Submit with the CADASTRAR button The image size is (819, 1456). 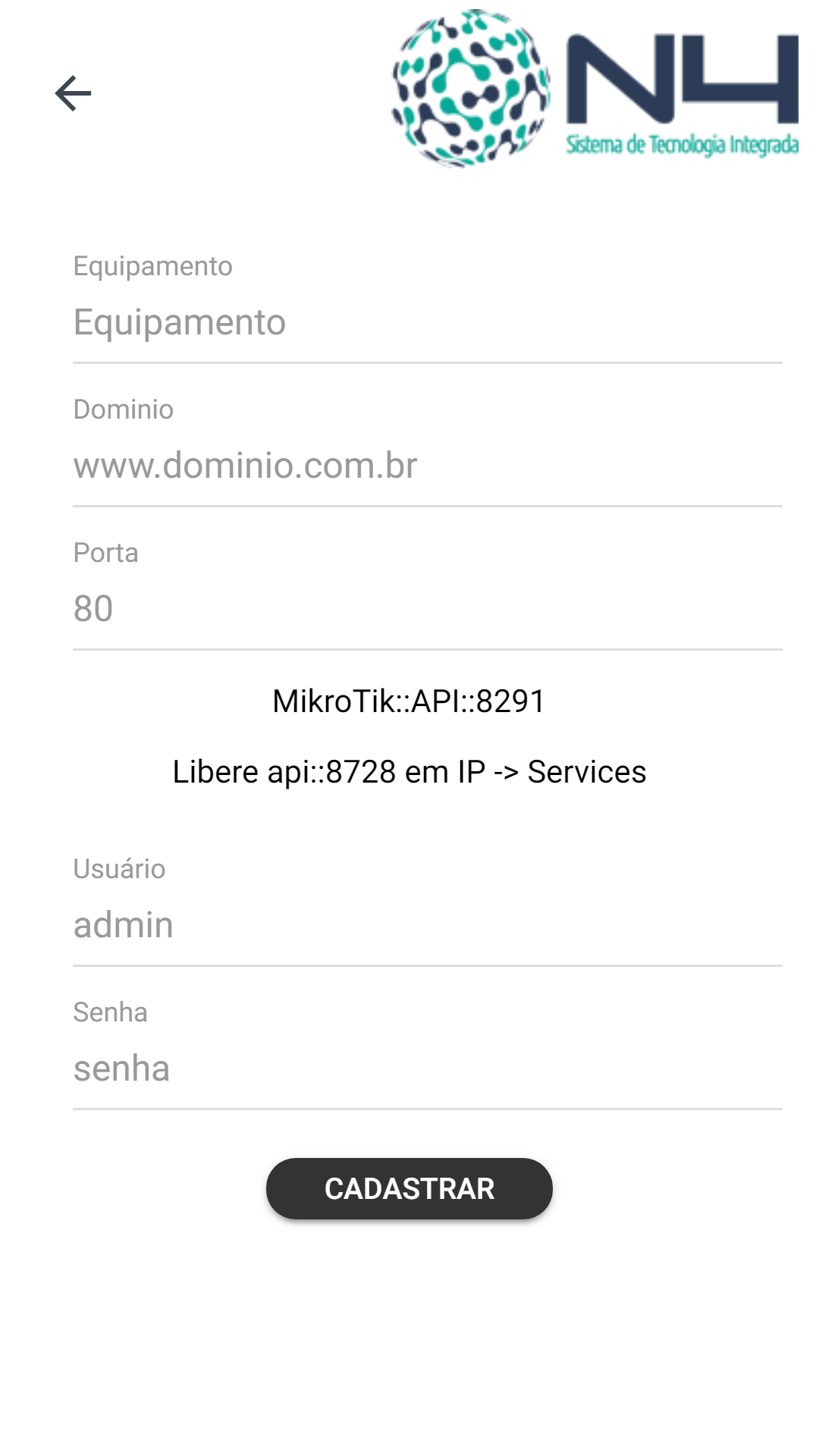[409, 1188]
